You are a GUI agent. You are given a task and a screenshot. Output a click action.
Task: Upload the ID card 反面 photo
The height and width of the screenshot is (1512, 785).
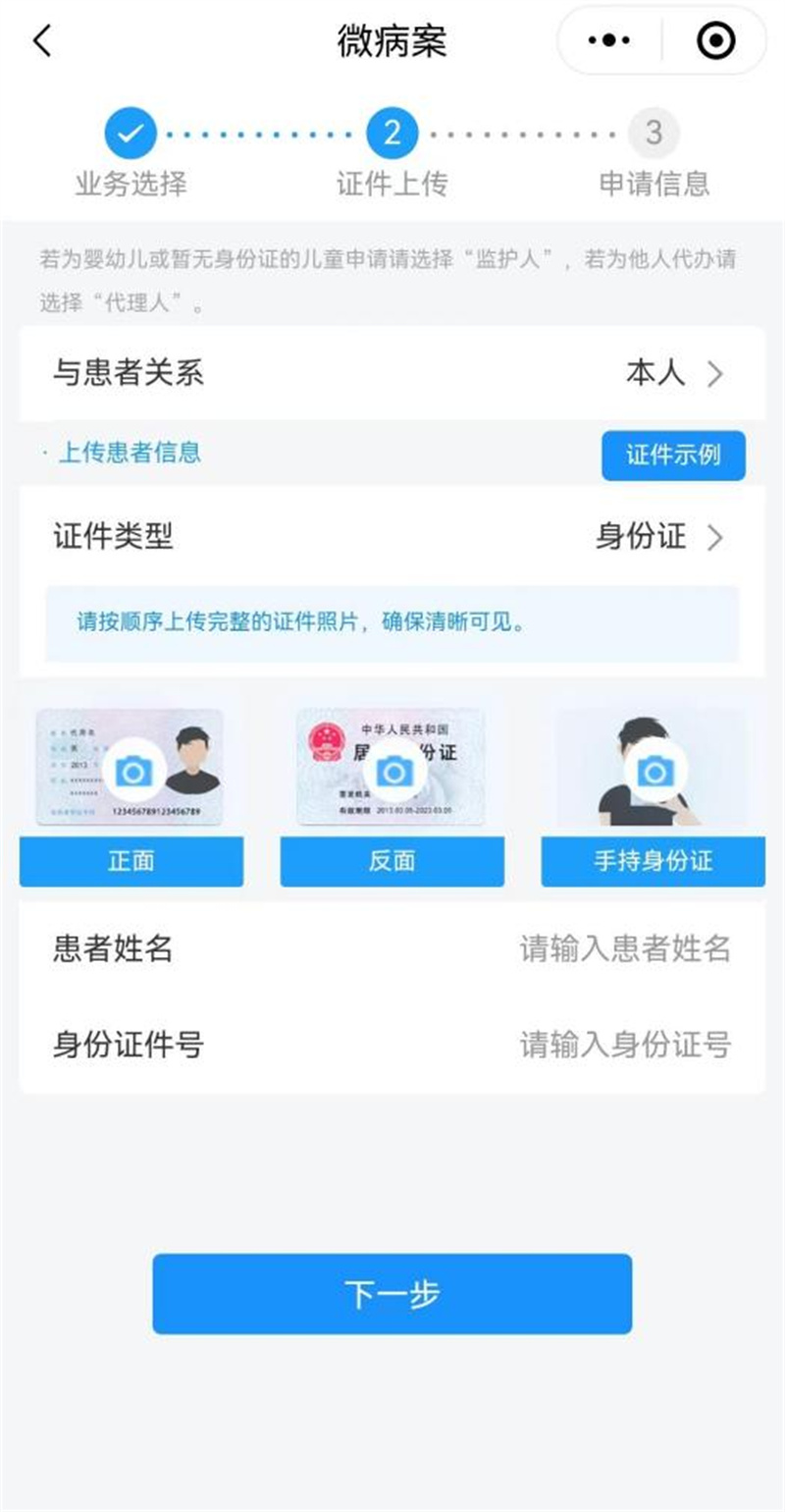(x=392, y=773)
